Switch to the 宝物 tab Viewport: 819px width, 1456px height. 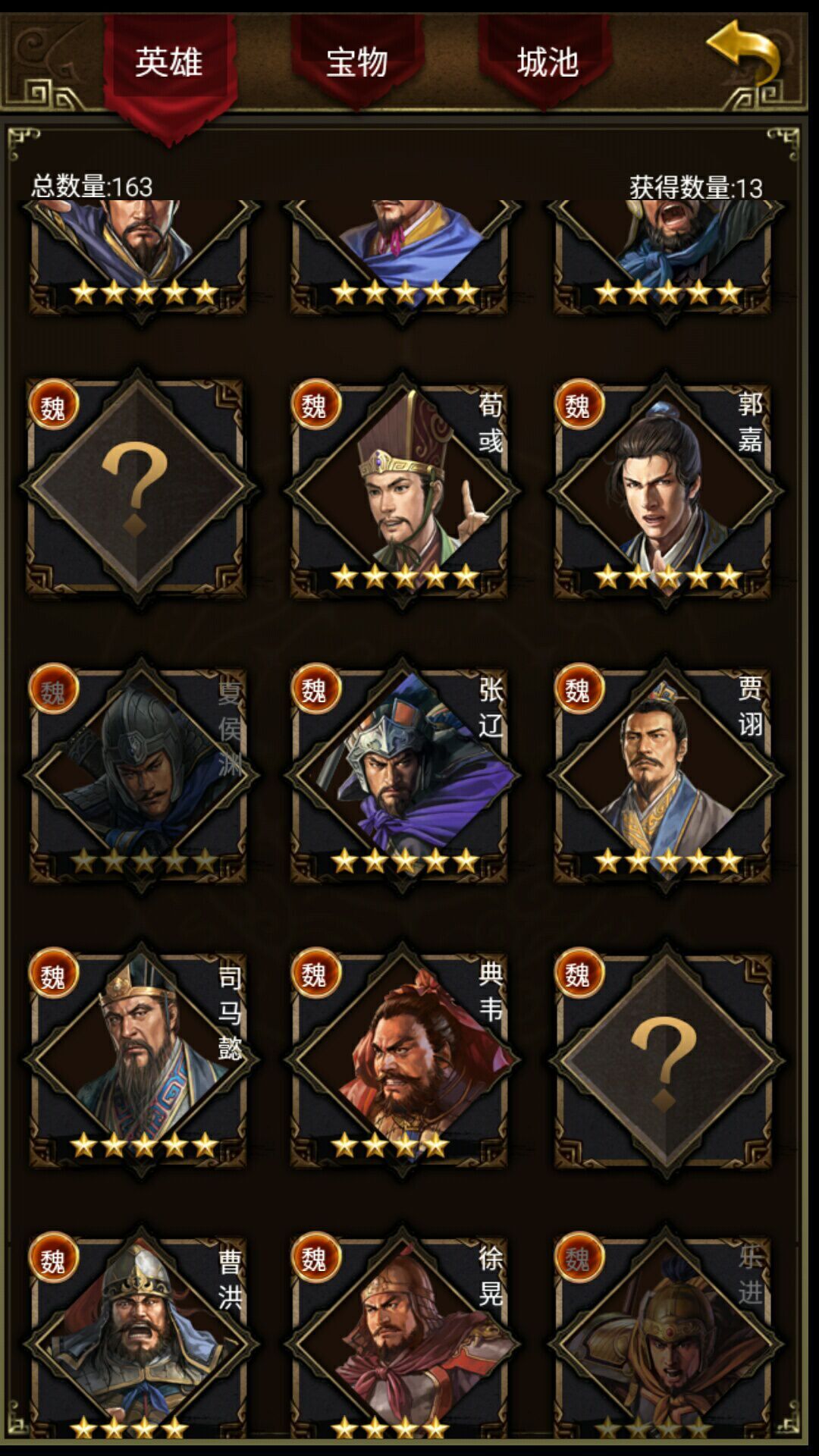(356, 63)
